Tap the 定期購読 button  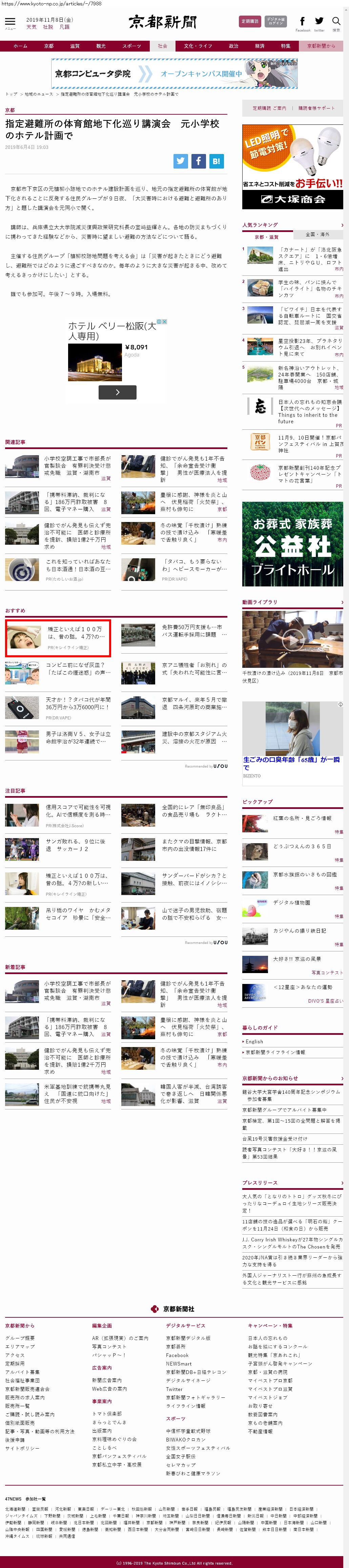coord(250,21)
